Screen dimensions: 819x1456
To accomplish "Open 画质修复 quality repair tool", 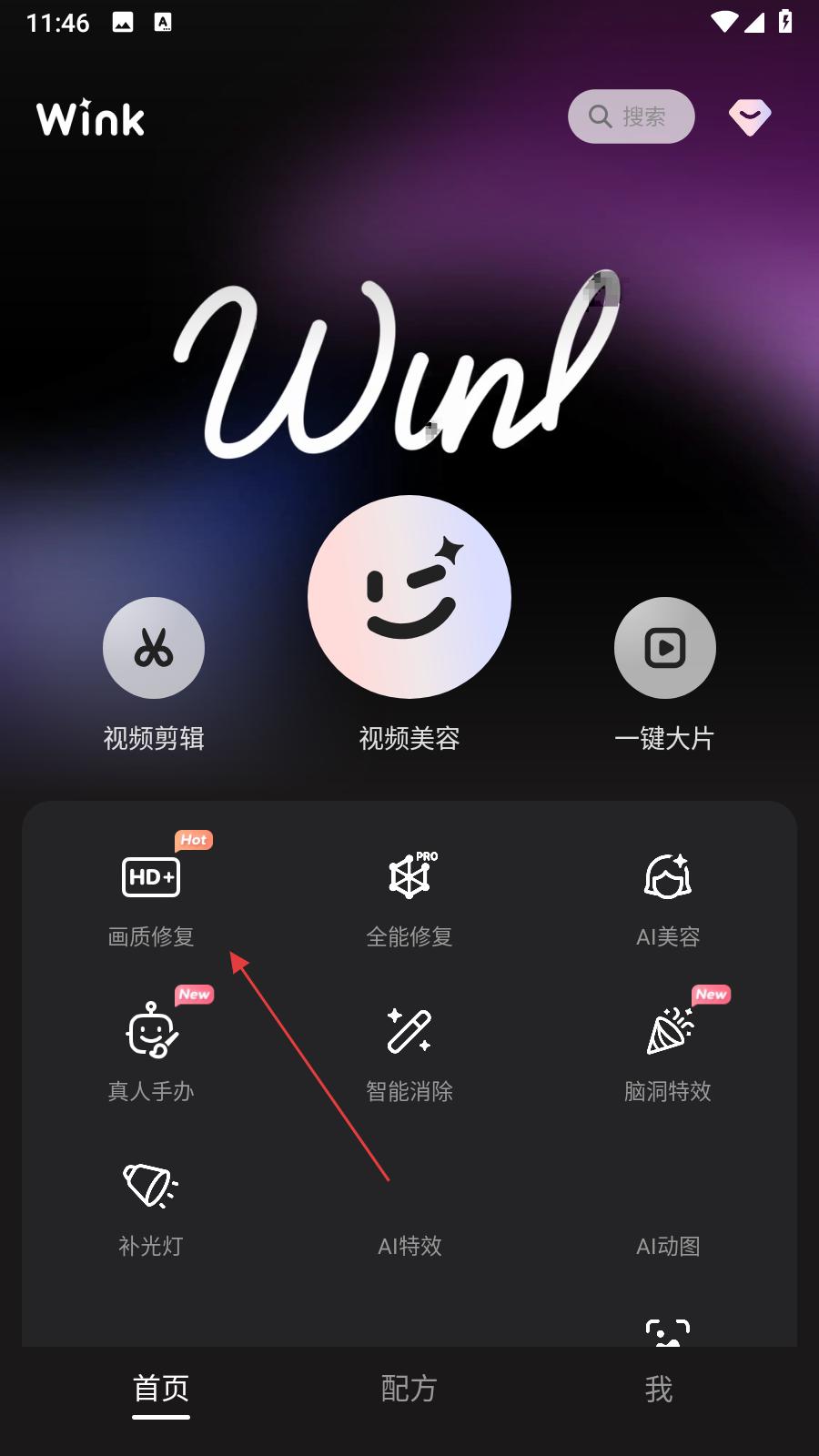I will tap(151, 896).
